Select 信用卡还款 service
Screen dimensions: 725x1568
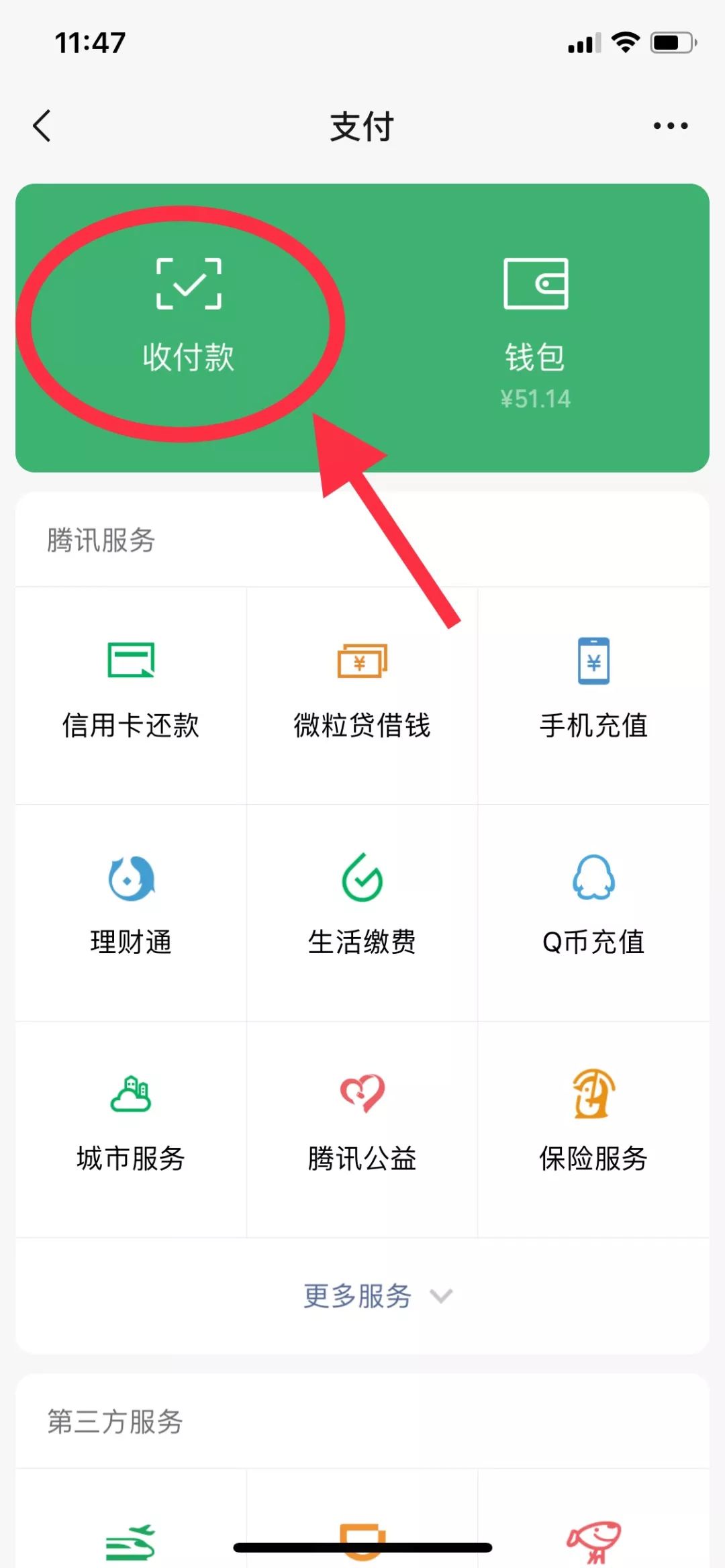tap(131, 695)
